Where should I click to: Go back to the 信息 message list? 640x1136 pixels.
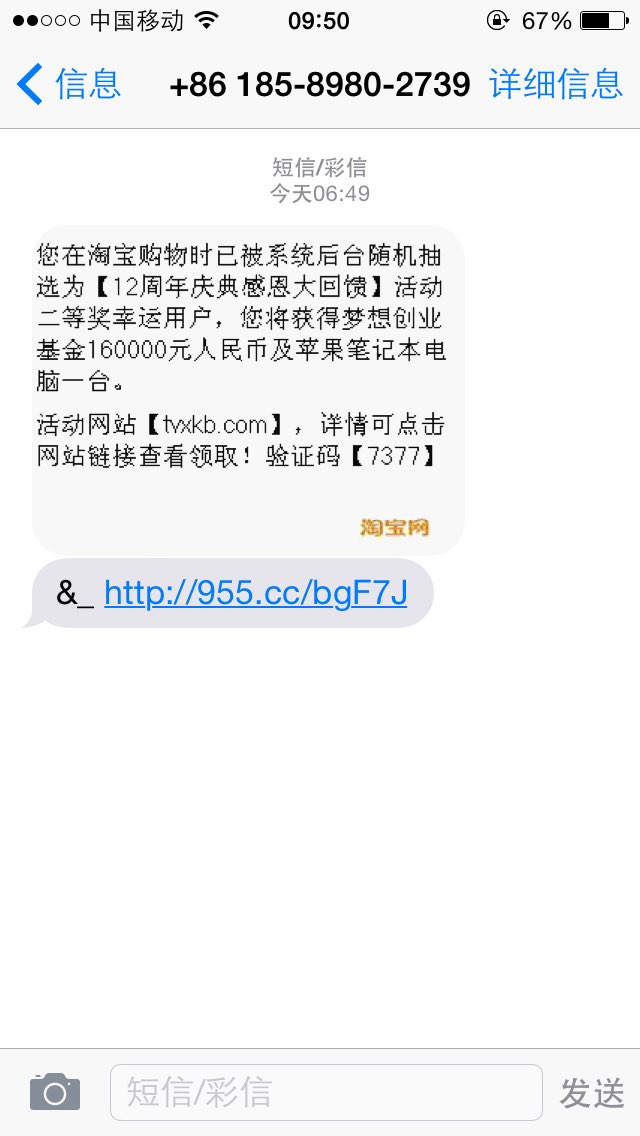pyautogui.click(x=68, y=84)
